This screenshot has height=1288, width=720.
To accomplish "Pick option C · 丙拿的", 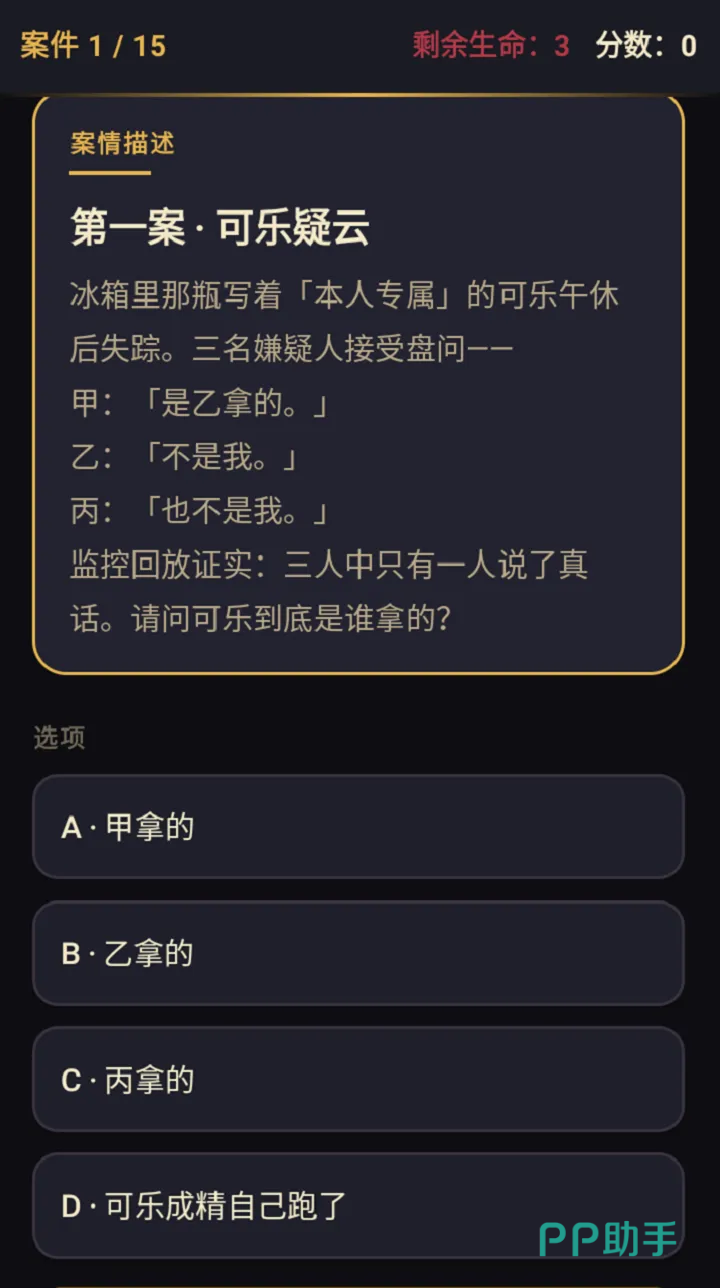I will (x=358, y=1079).
